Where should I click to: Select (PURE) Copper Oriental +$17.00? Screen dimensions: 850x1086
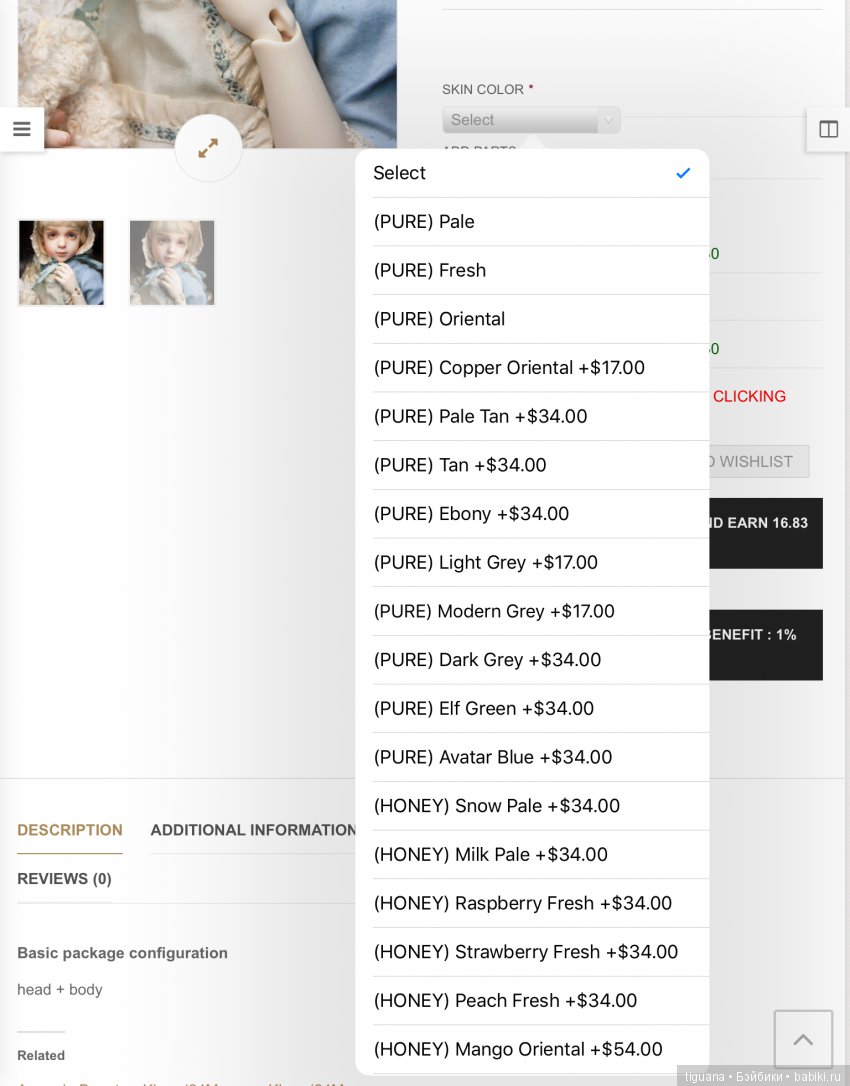(531, 368)
